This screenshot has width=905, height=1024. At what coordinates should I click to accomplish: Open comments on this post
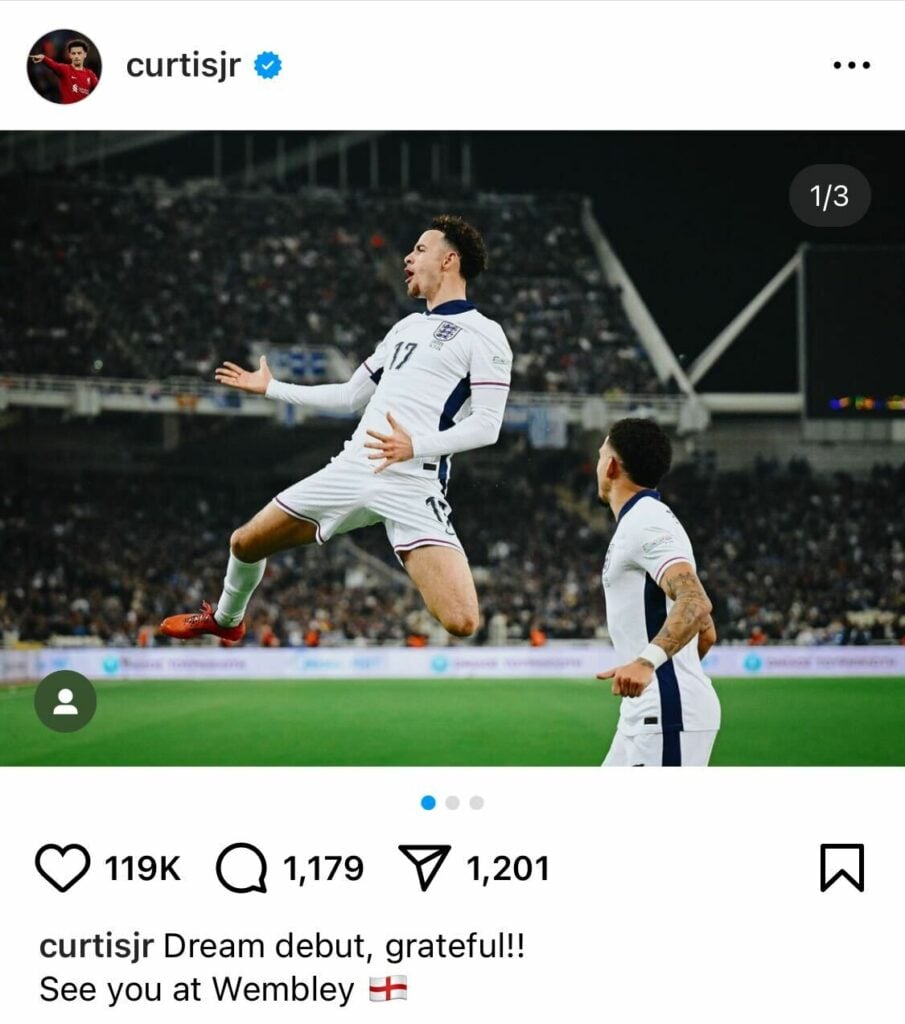point(242,867)
